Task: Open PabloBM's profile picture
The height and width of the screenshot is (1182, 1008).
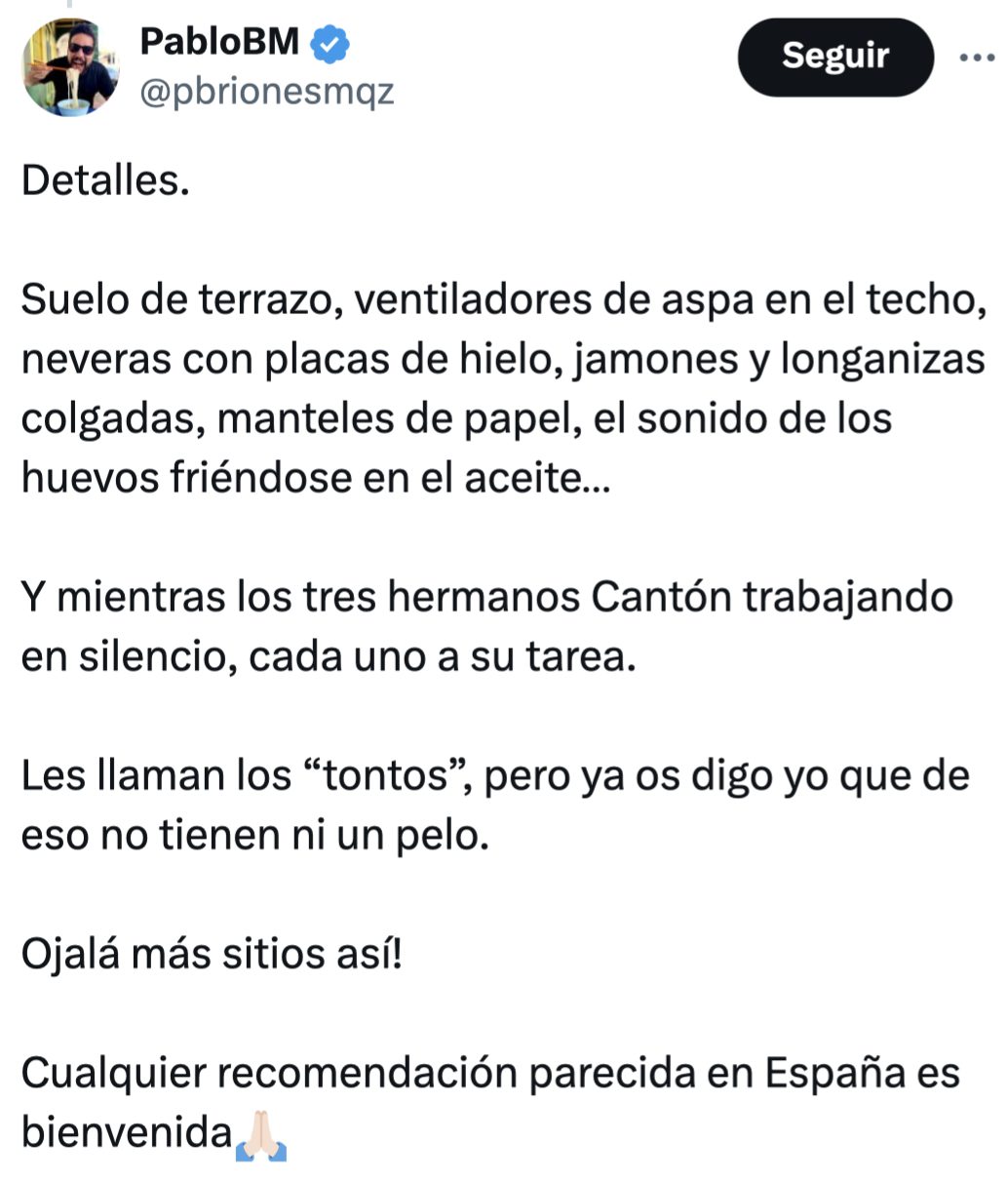Action: point(70,68)
